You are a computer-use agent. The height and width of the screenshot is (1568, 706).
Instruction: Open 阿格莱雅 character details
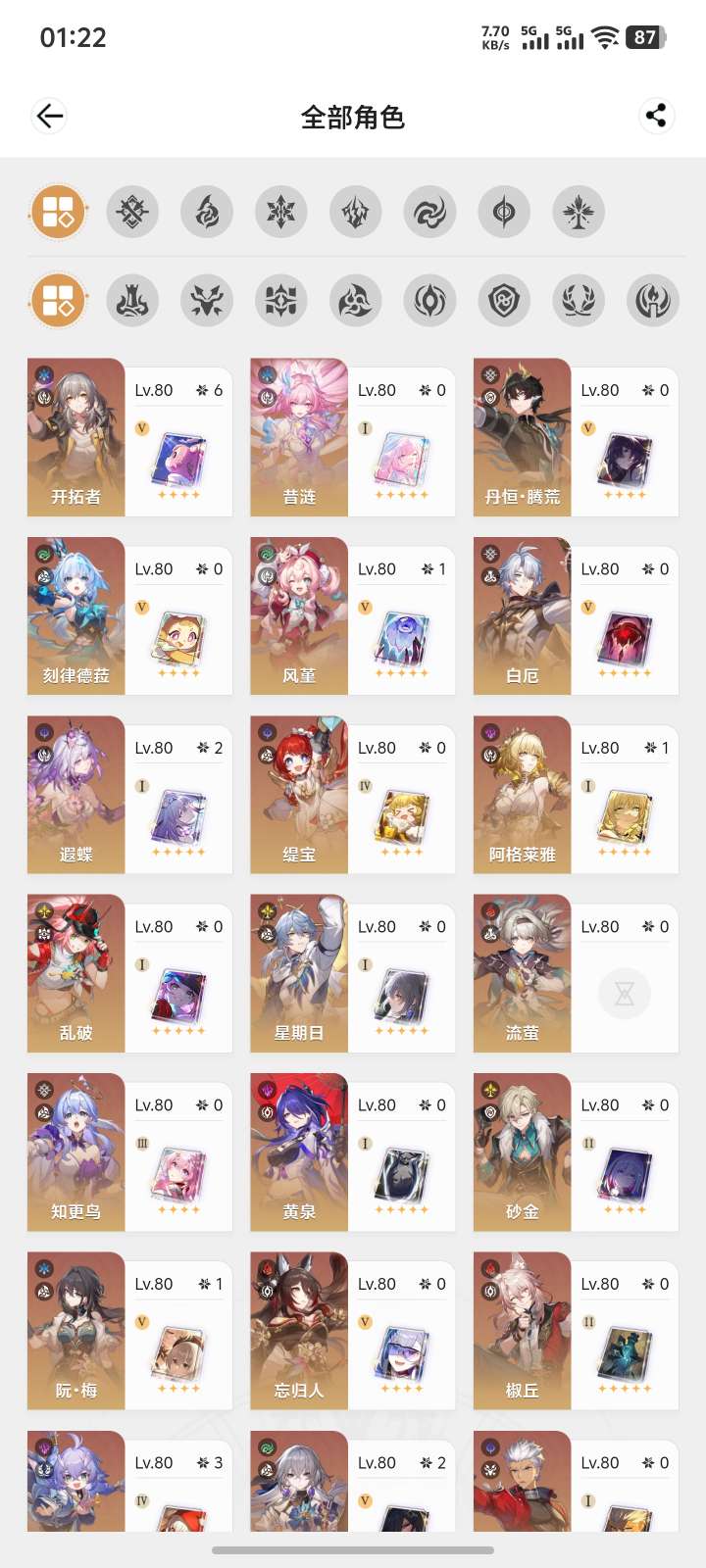pyautogui.click(x=576, y=795)
